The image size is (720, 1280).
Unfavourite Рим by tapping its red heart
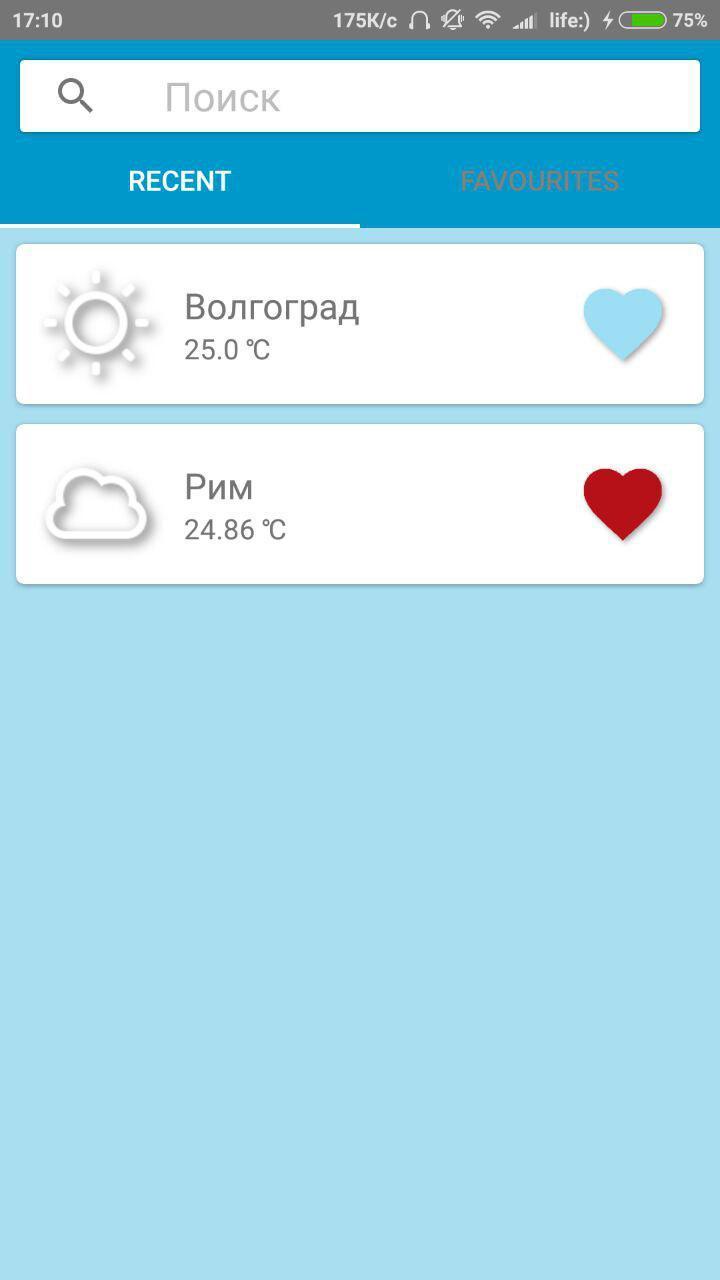tap(622, 503)
